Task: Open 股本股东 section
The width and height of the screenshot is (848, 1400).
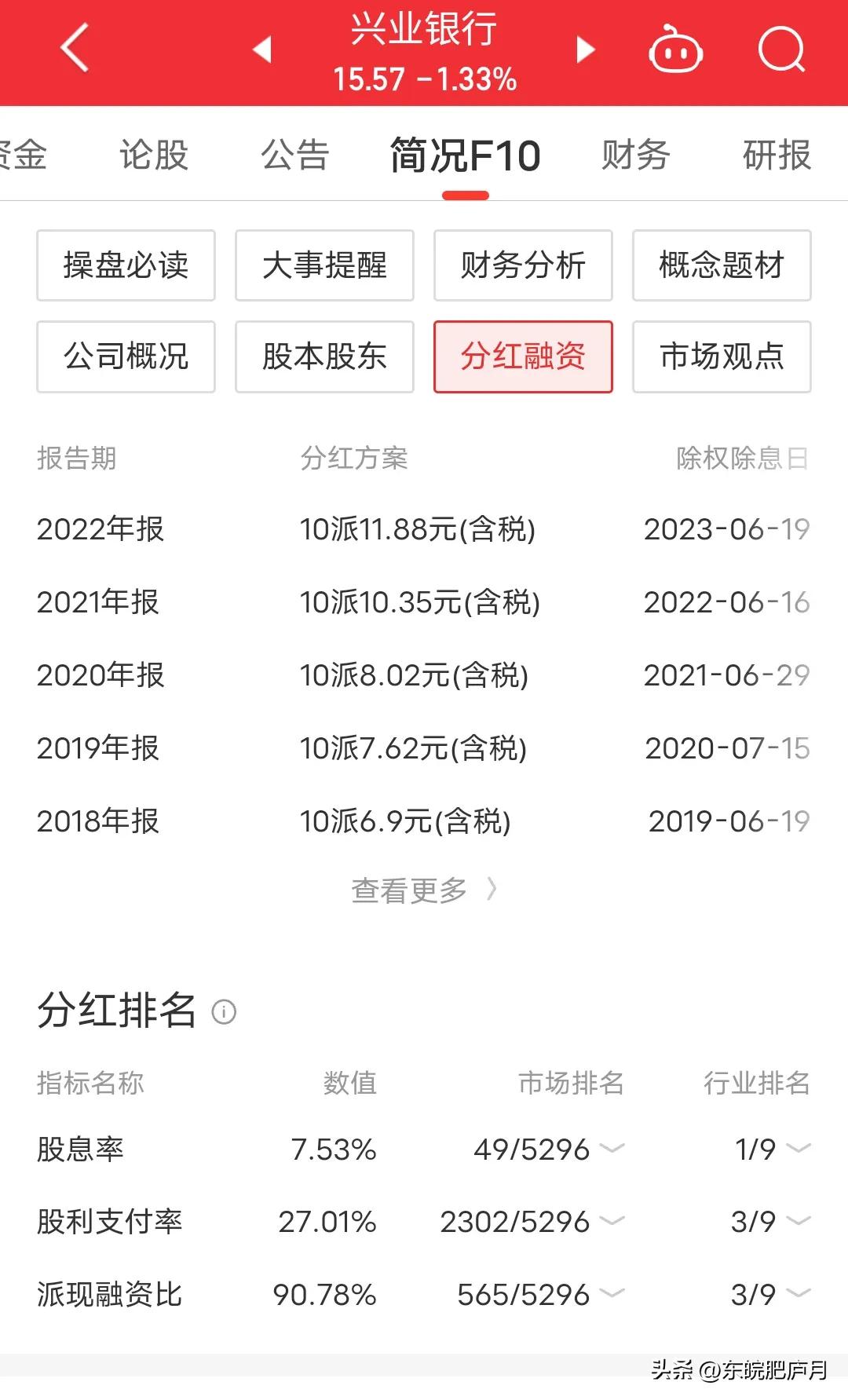Action: [324, 357]
